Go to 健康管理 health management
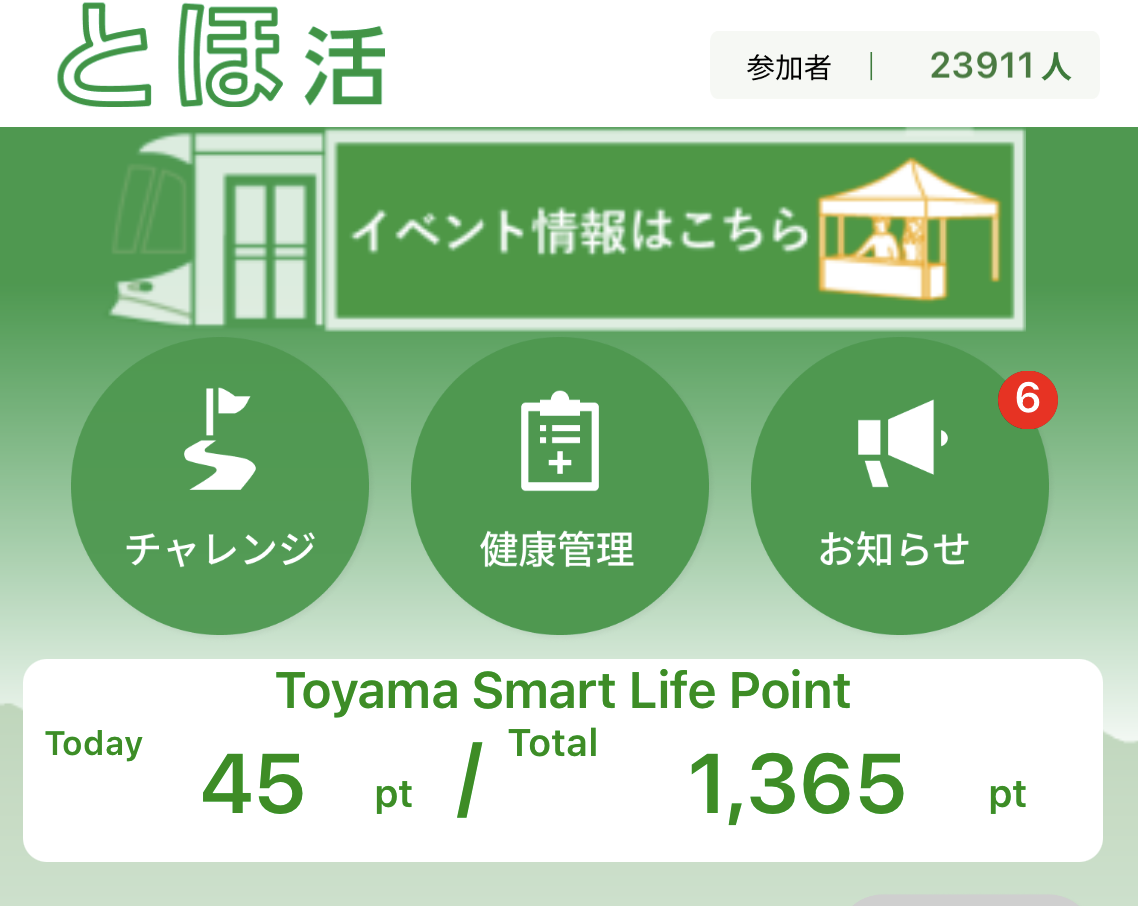This screenshot has width=1138, height=906. tap(559, 486)
